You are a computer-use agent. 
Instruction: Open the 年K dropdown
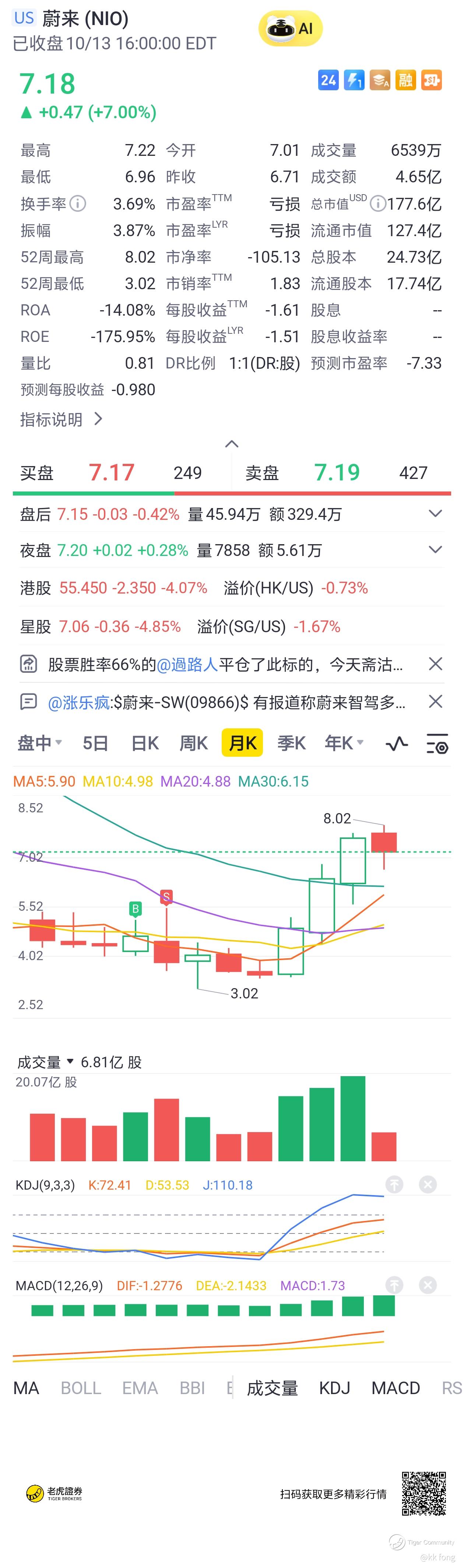[x=344, y=743]
